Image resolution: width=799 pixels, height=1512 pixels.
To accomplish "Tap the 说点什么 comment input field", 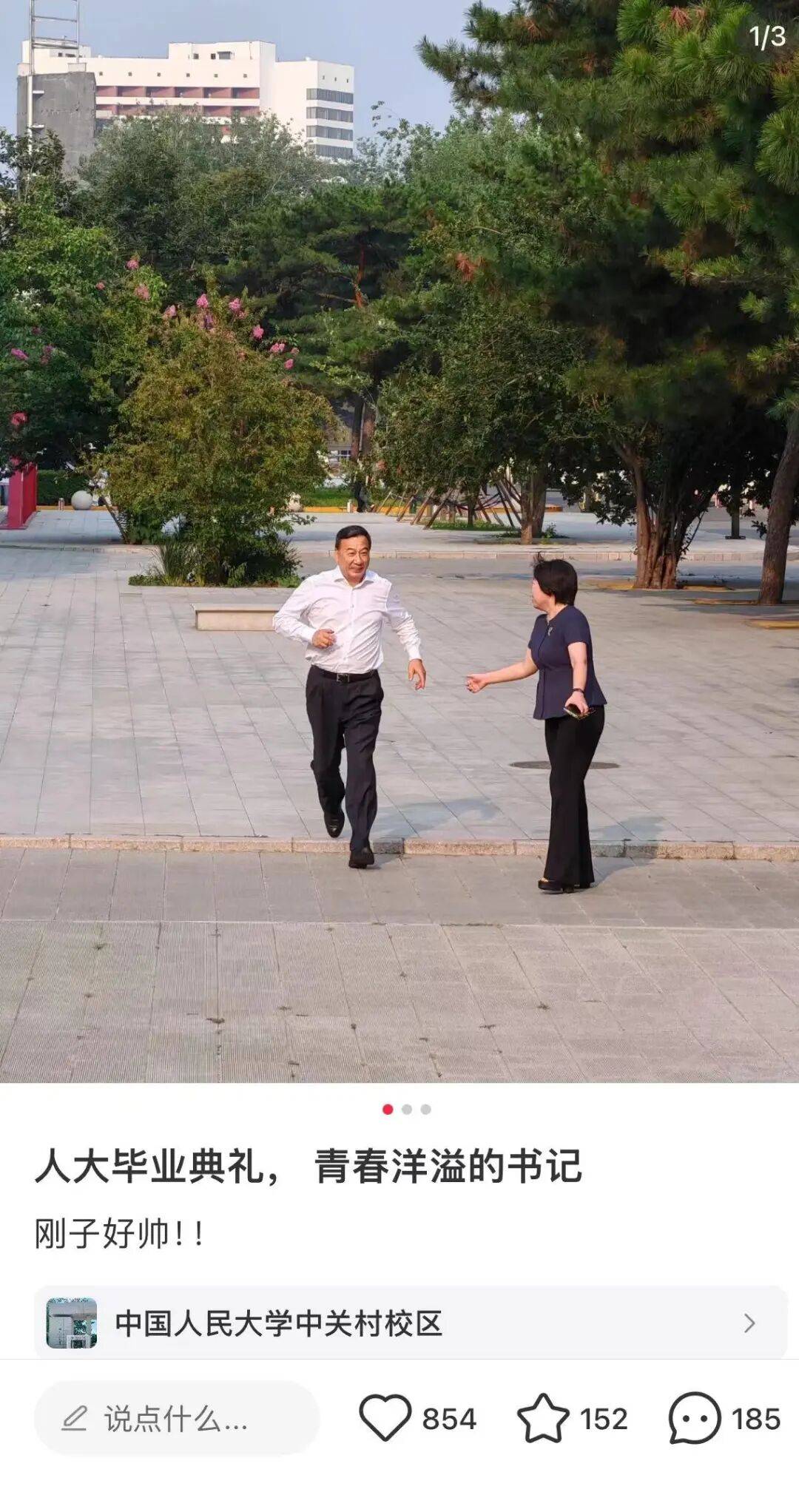I will 176,1418.
